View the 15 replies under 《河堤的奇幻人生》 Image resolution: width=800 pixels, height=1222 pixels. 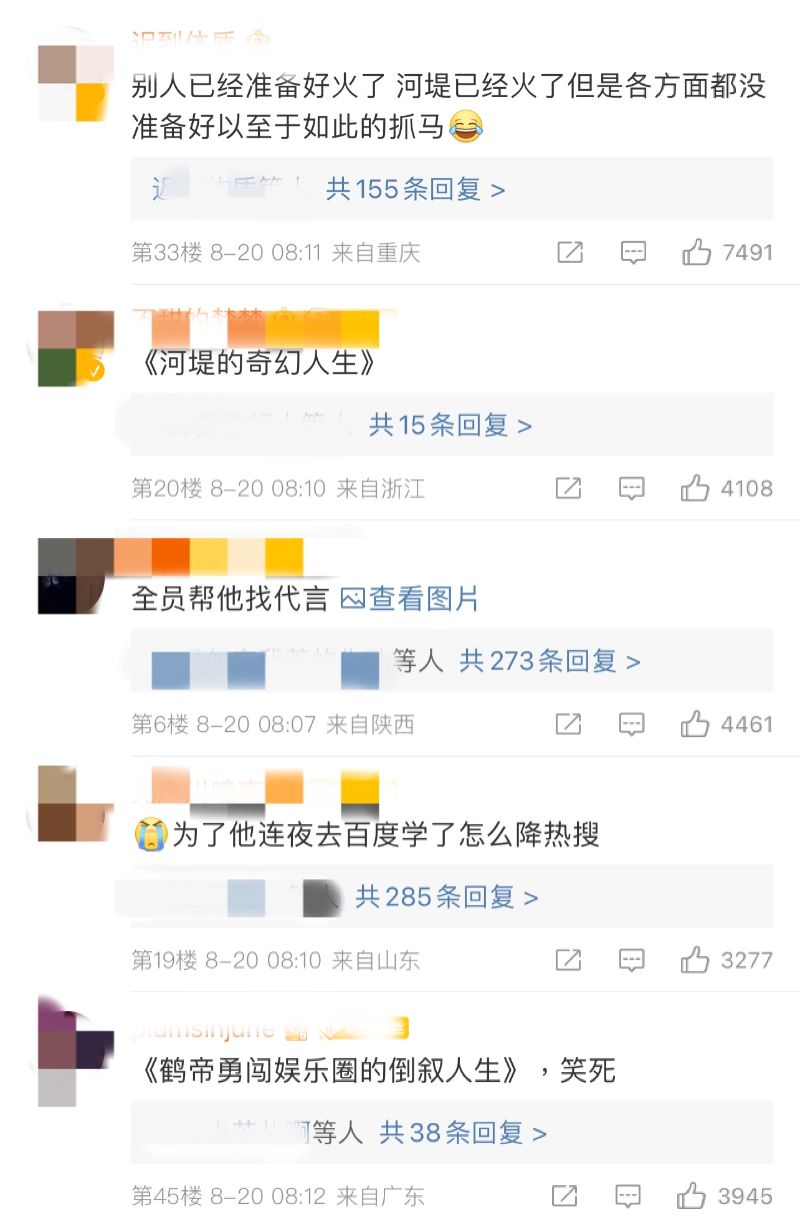coord(450,425)
